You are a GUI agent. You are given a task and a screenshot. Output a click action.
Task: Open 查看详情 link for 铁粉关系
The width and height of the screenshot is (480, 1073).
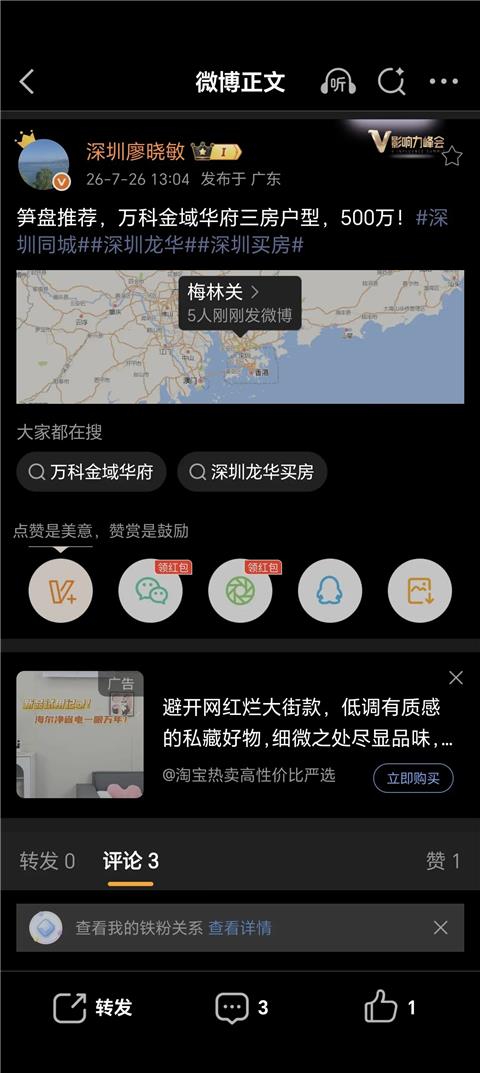240,928
